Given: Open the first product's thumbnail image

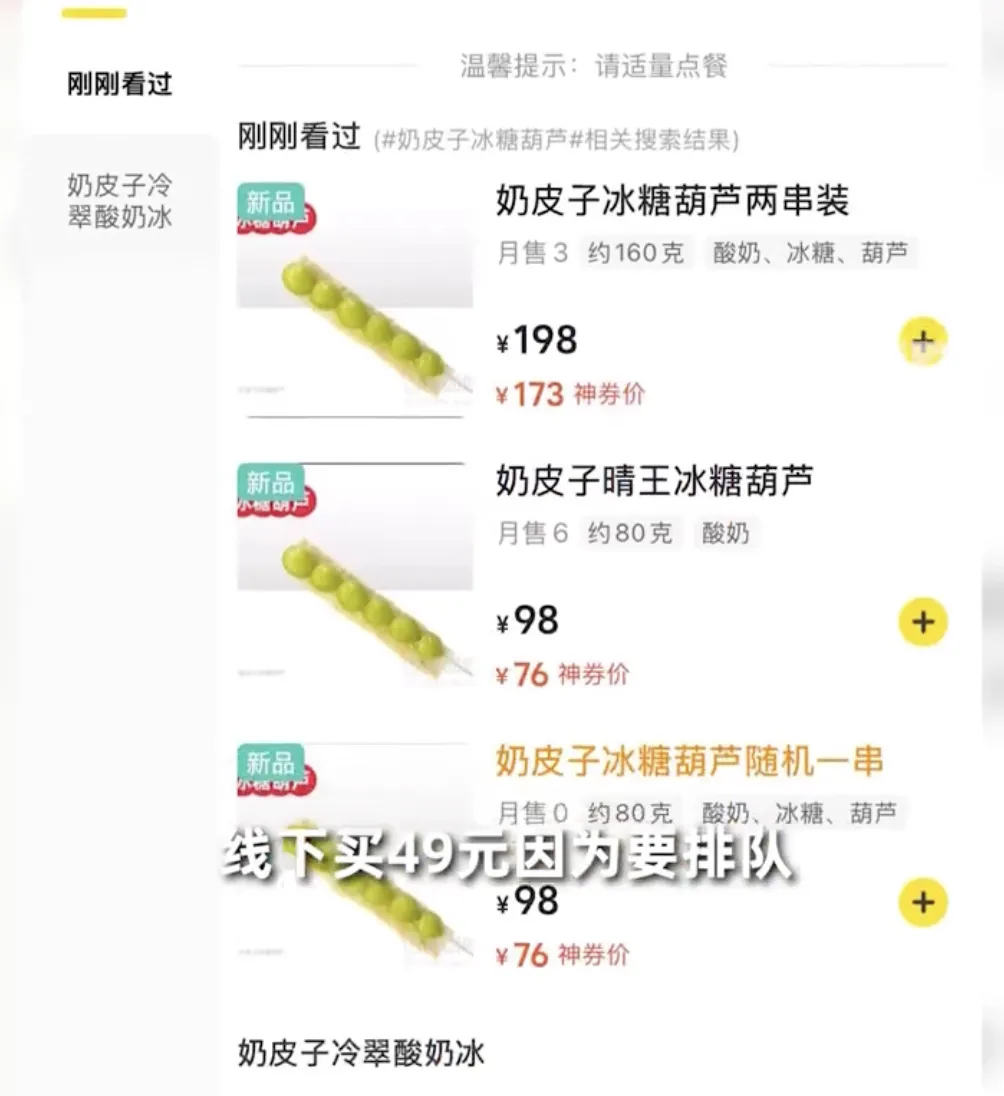Looking at the screenshot, I should click(x=355, y=300).
